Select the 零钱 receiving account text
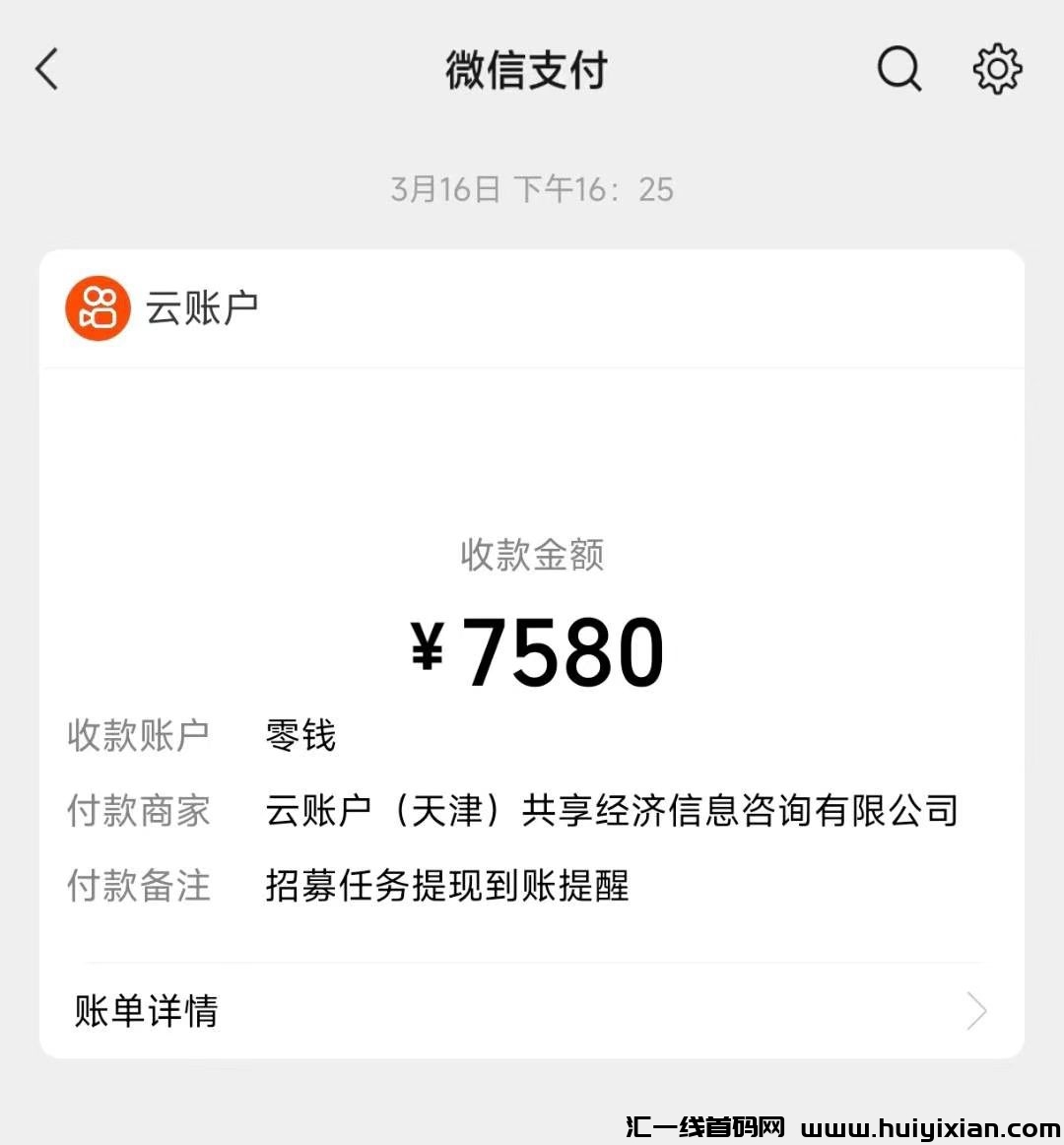1064x1145 pixels. click(x=299, y=733)
